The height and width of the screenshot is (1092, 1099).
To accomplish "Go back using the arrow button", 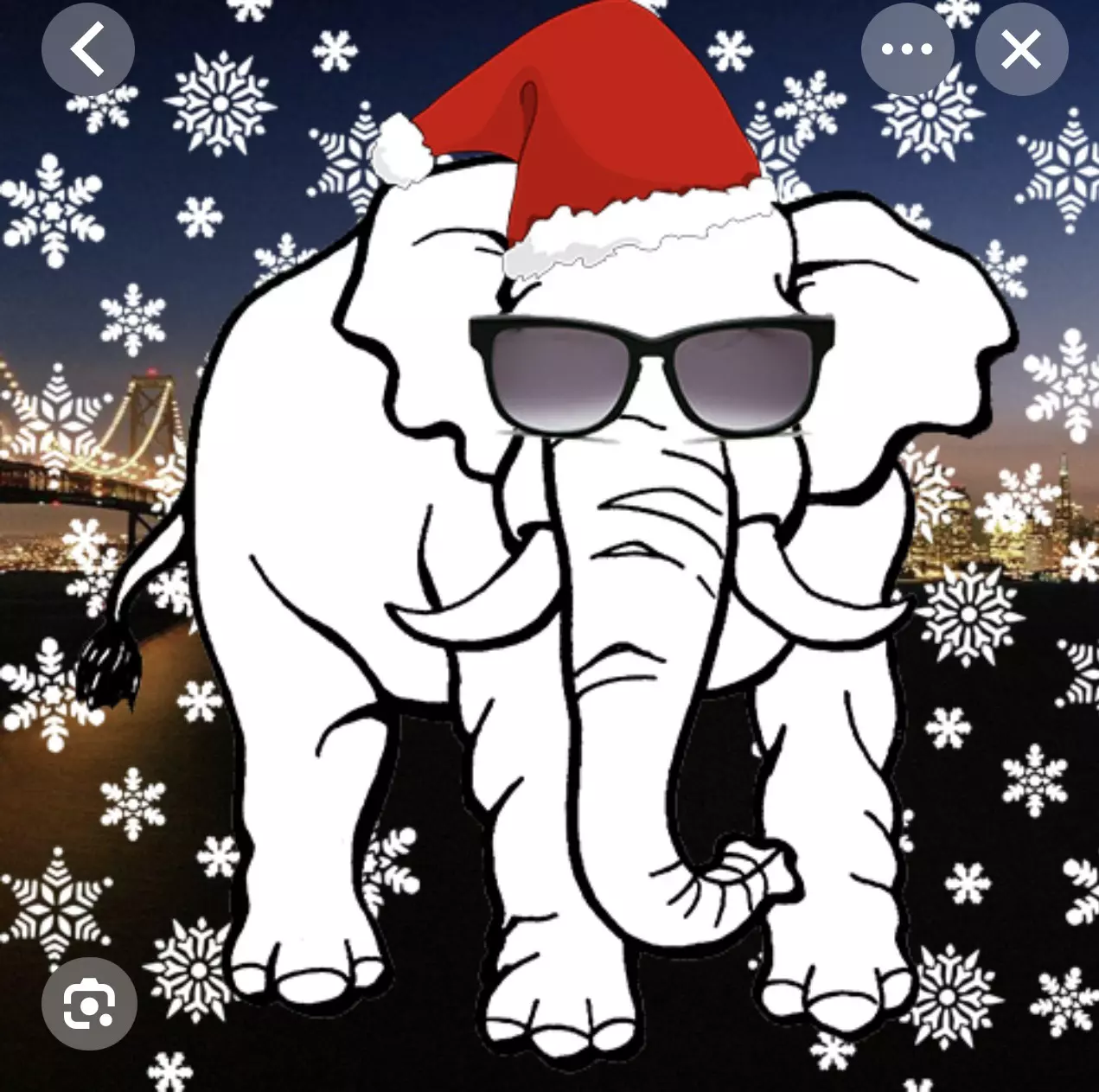I will [x=87, y=49].
